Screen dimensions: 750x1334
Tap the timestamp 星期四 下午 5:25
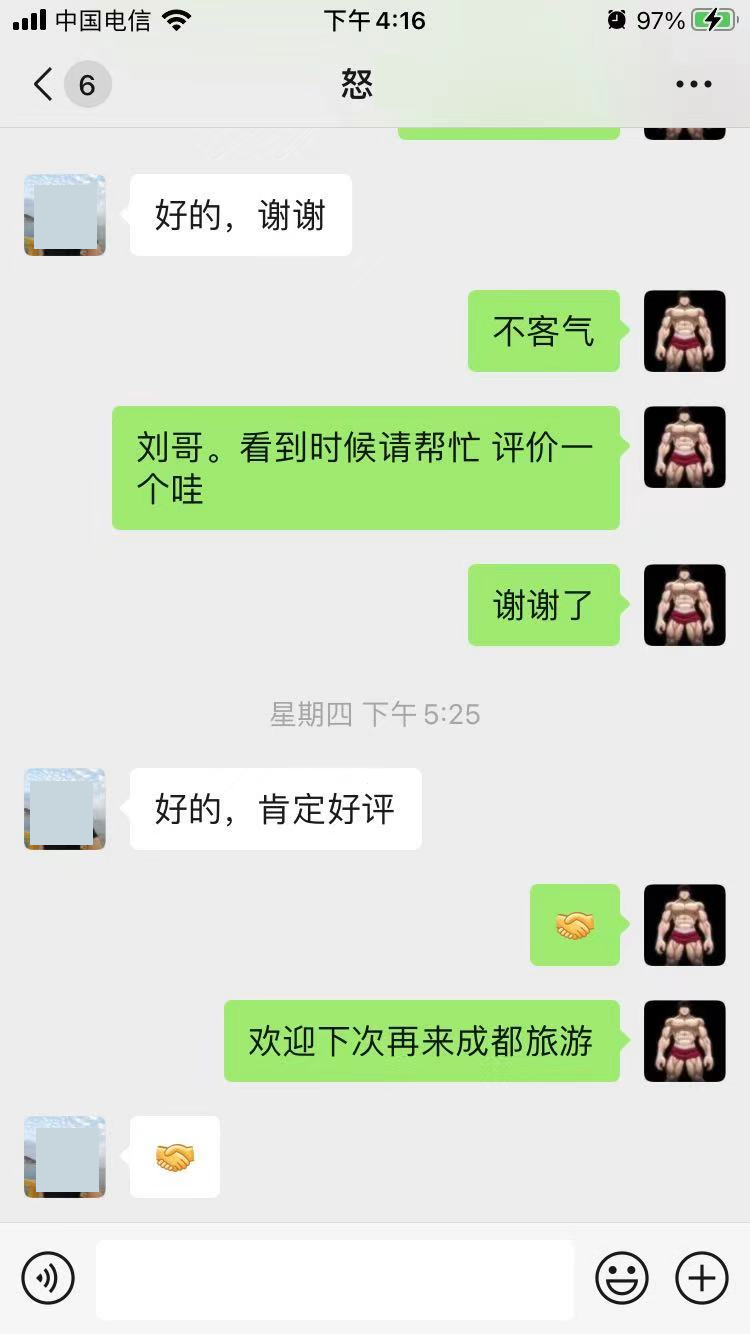pos(375,714)
